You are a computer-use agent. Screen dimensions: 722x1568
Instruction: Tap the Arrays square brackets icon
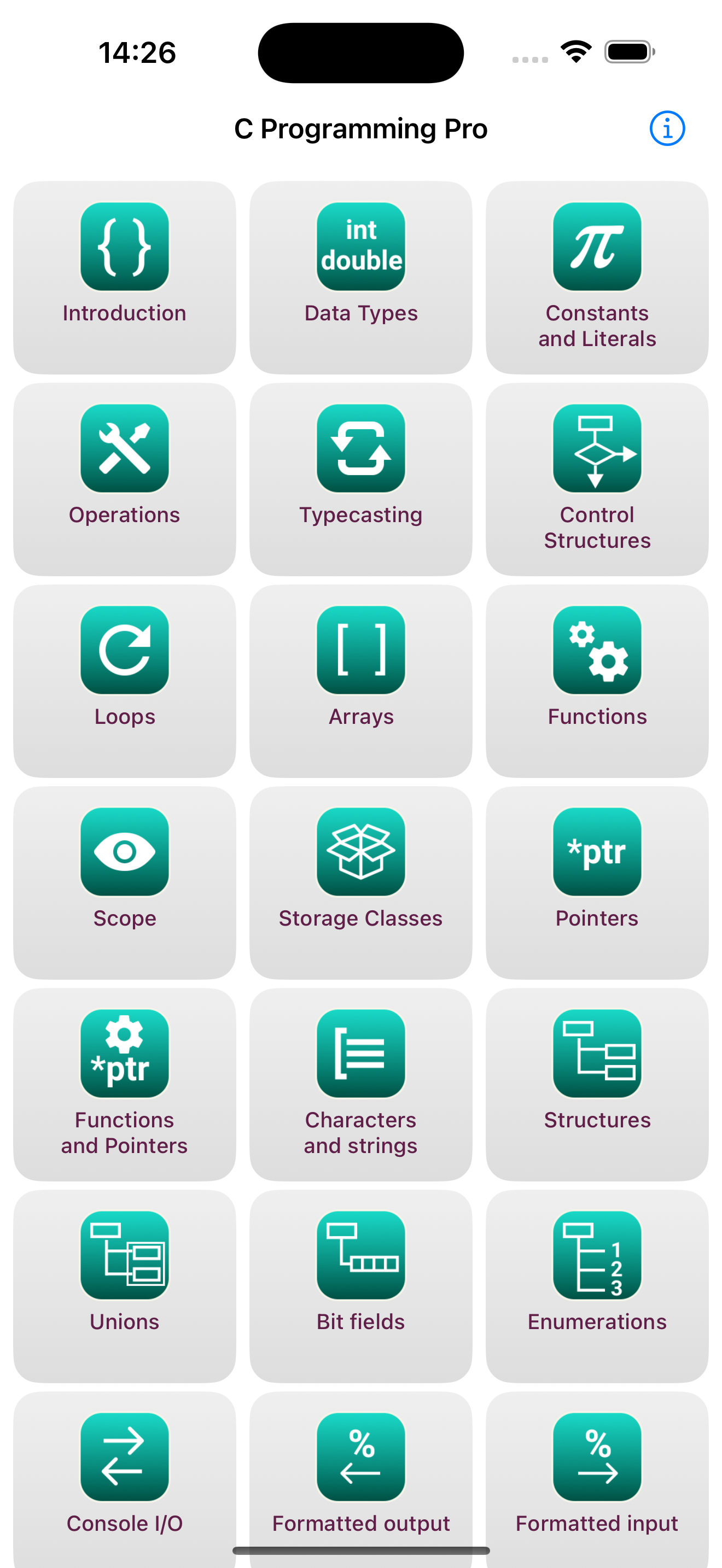(360, 650)
